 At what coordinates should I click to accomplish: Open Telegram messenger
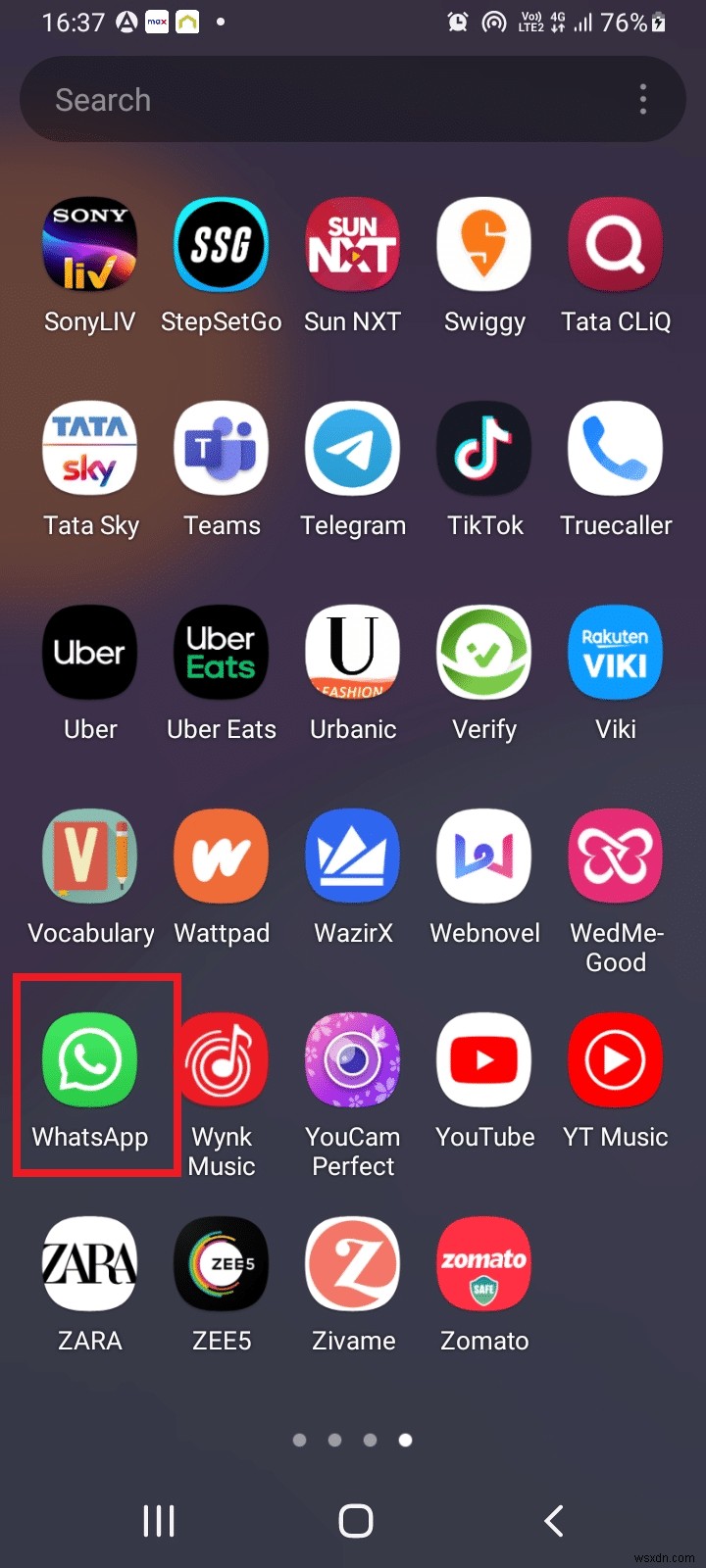[353, 448]
